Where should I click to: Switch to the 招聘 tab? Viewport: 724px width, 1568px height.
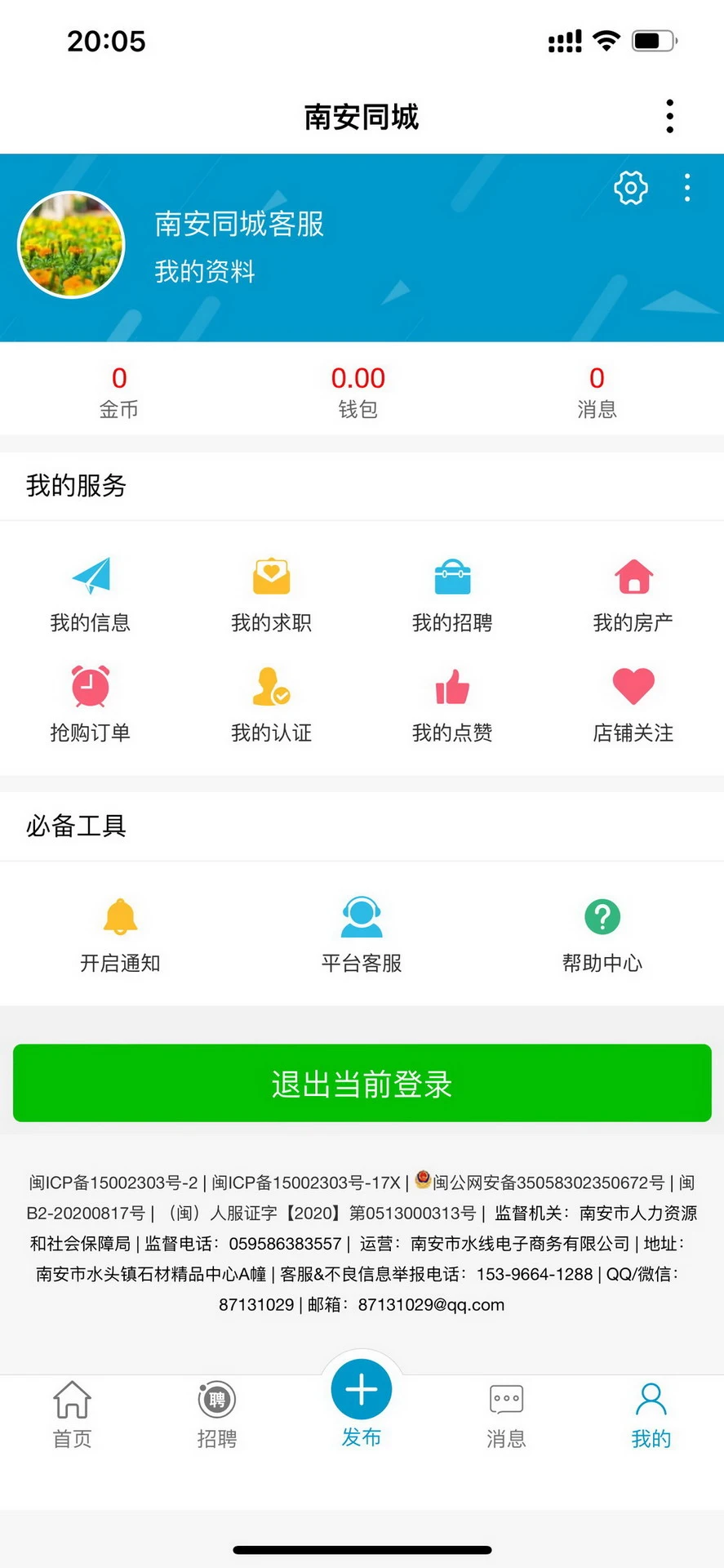tap(217, 1414)
